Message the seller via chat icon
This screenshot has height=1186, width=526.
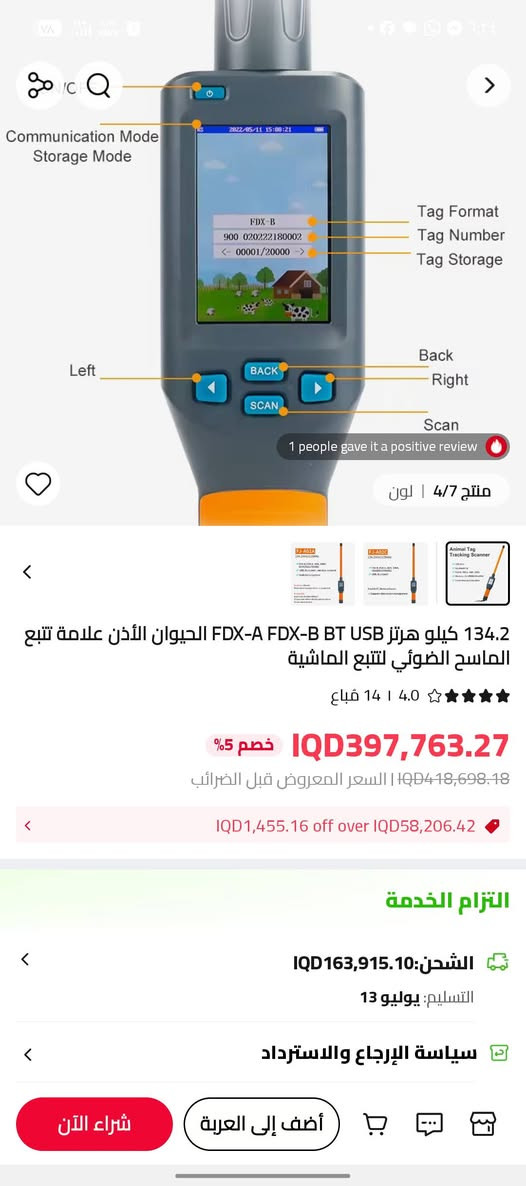(x=429, y=1125)
